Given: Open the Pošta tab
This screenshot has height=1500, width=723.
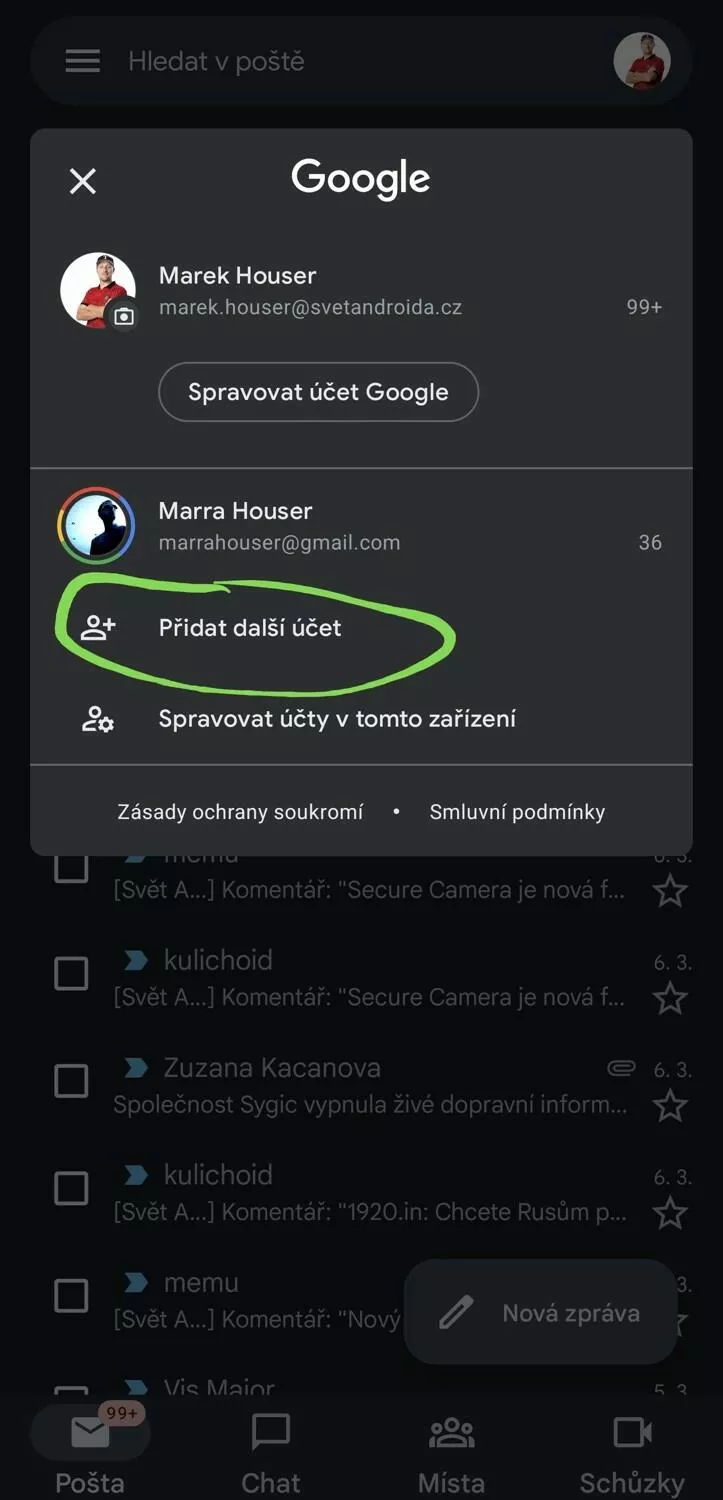Looking at the screenshot, I should (x=90, y=1452).
